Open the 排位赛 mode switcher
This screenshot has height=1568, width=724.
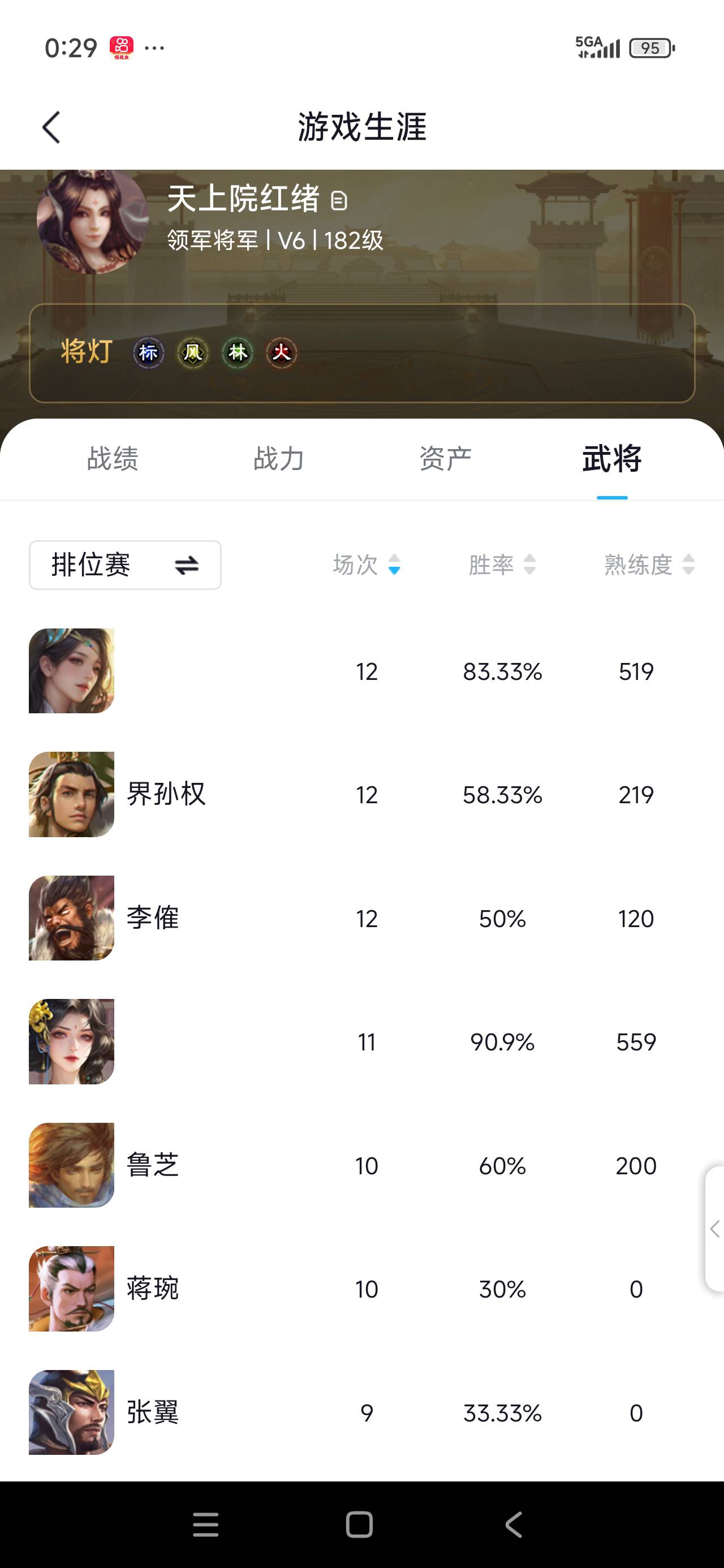point(125,565)
